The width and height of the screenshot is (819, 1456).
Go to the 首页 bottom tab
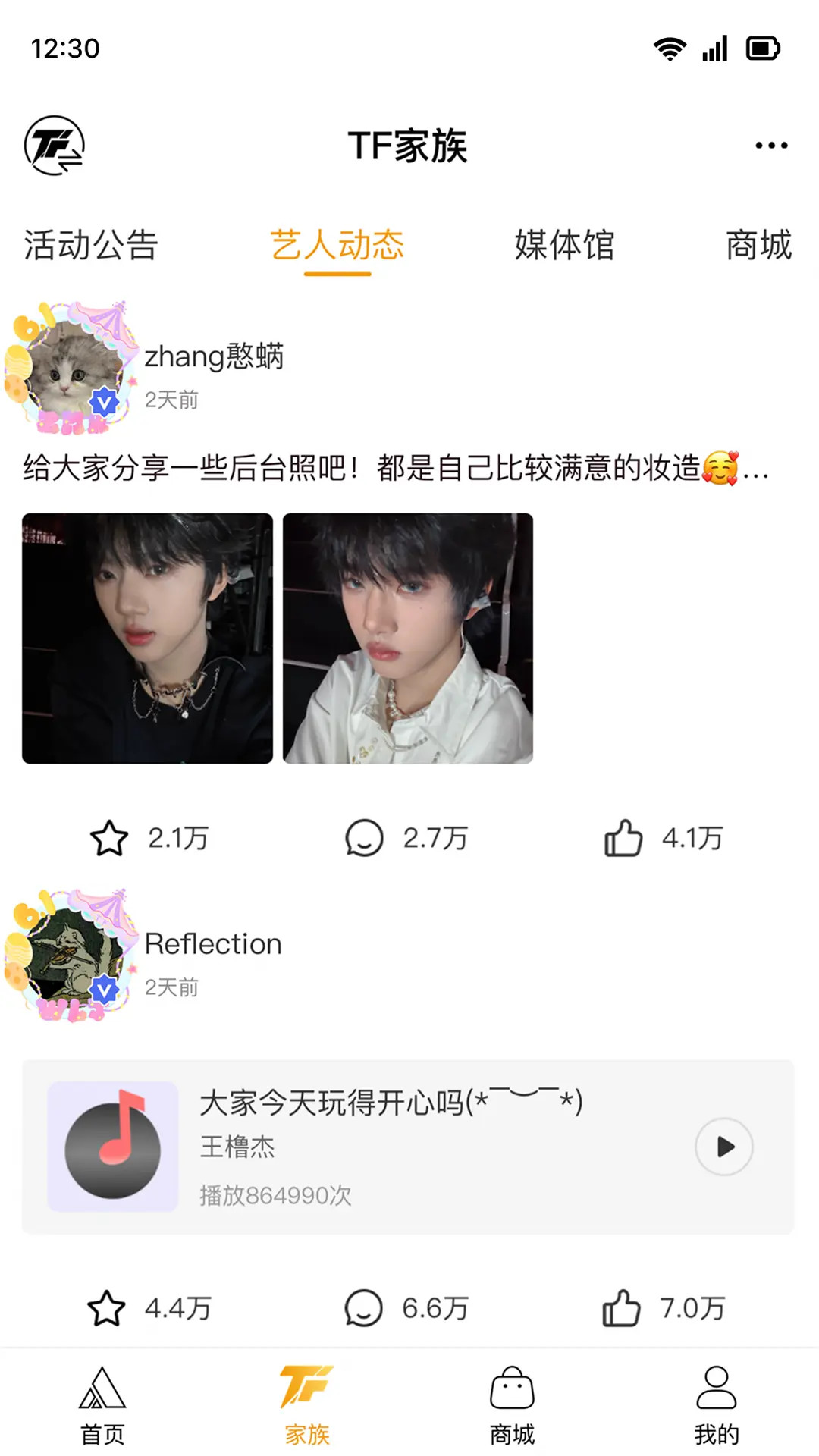[x=102, y=1404]
